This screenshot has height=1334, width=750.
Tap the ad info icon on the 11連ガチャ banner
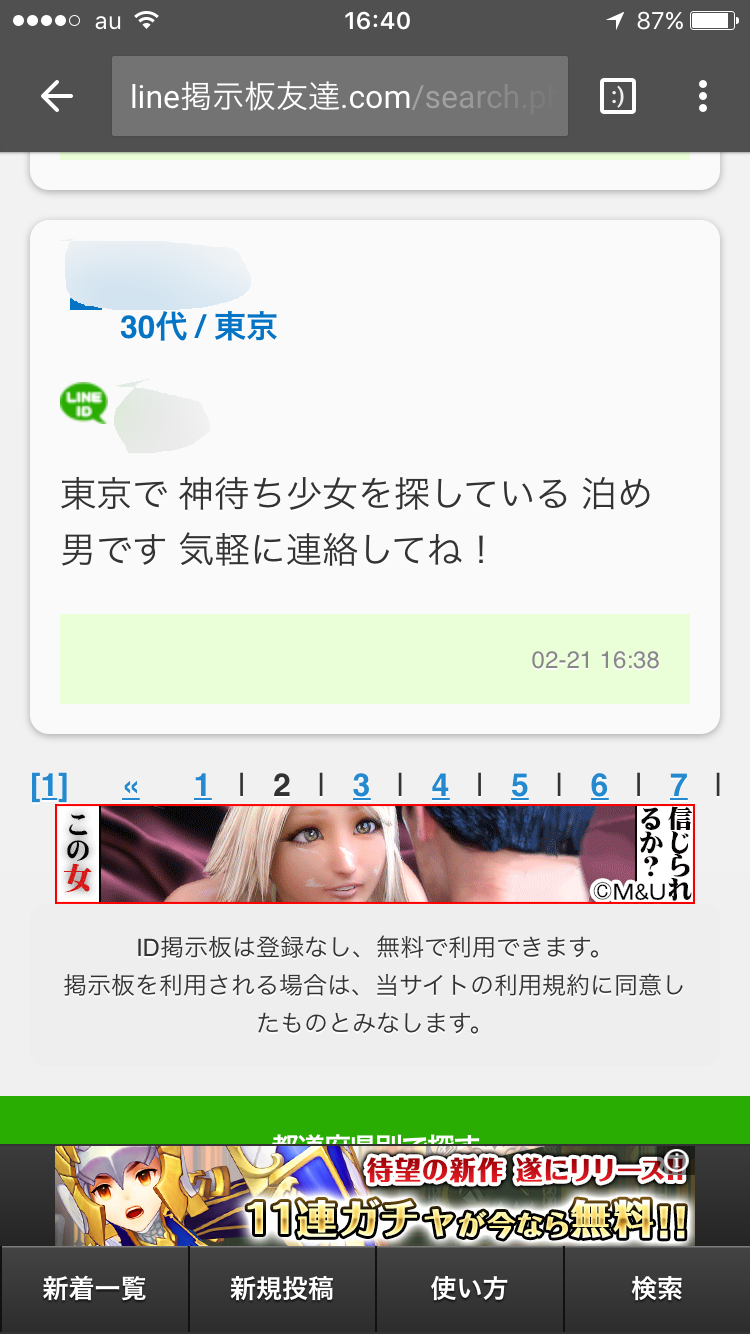pyautogui.click(x=679, y=1160)
